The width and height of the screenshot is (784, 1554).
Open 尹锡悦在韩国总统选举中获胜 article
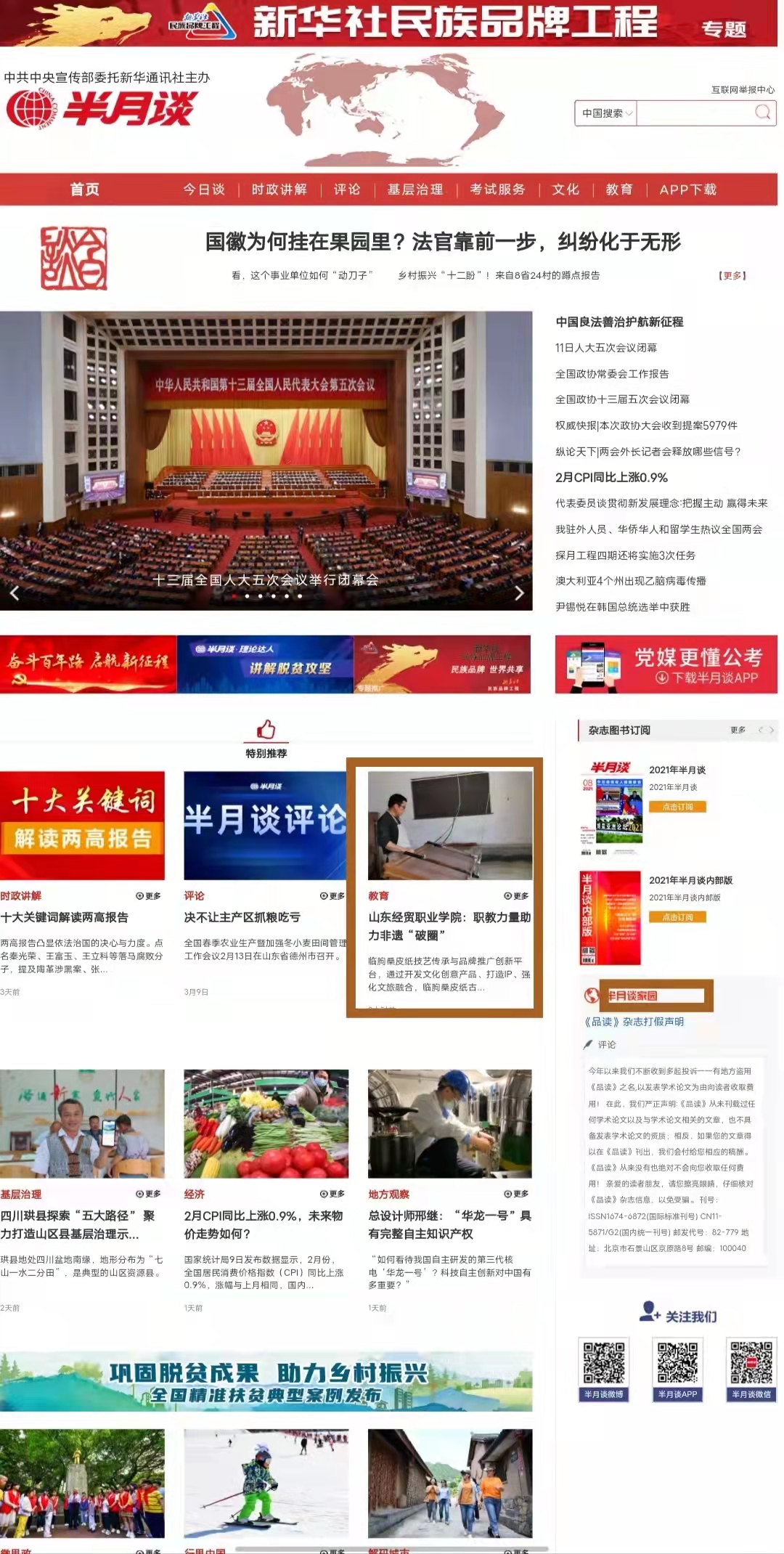coord(622,607)
